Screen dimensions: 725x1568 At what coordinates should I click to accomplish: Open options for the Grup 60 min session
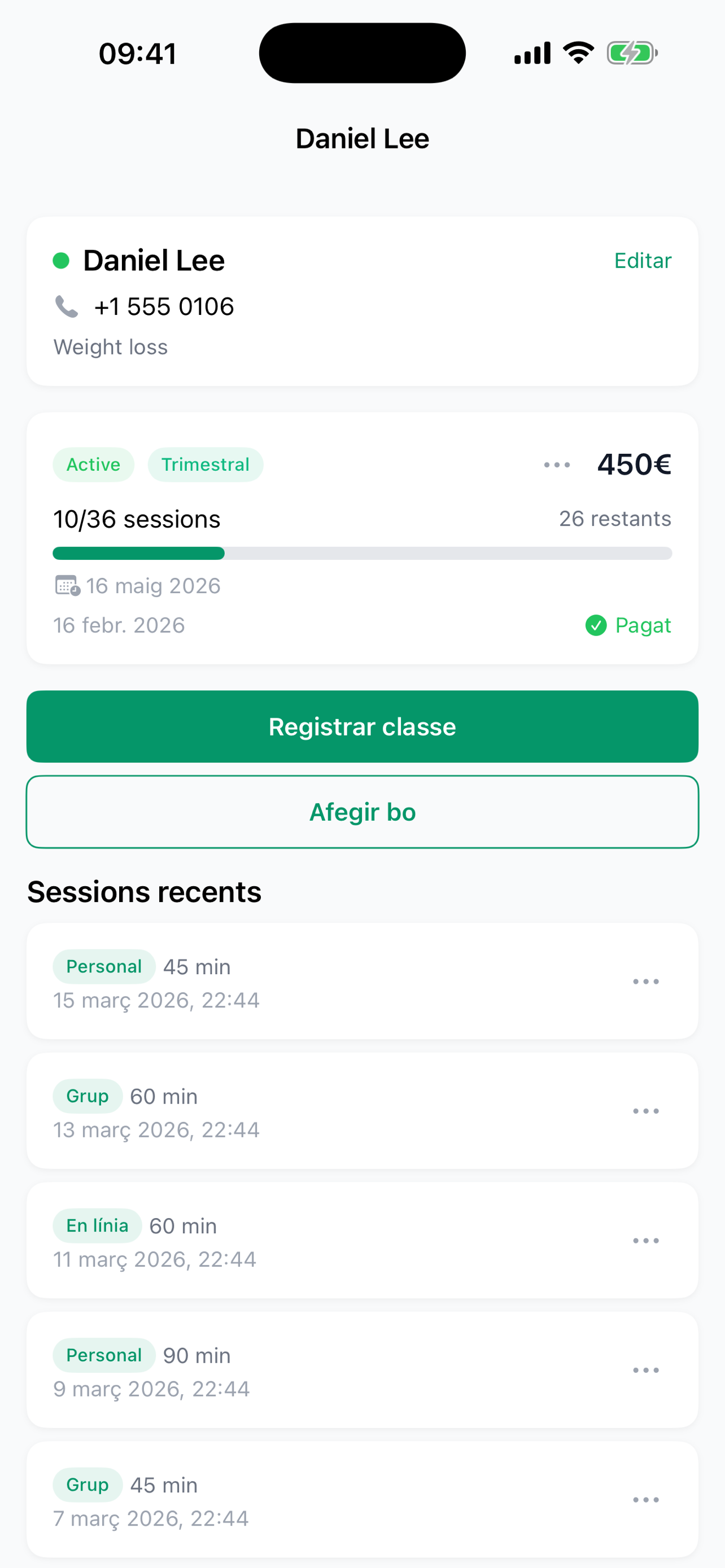645,1111
